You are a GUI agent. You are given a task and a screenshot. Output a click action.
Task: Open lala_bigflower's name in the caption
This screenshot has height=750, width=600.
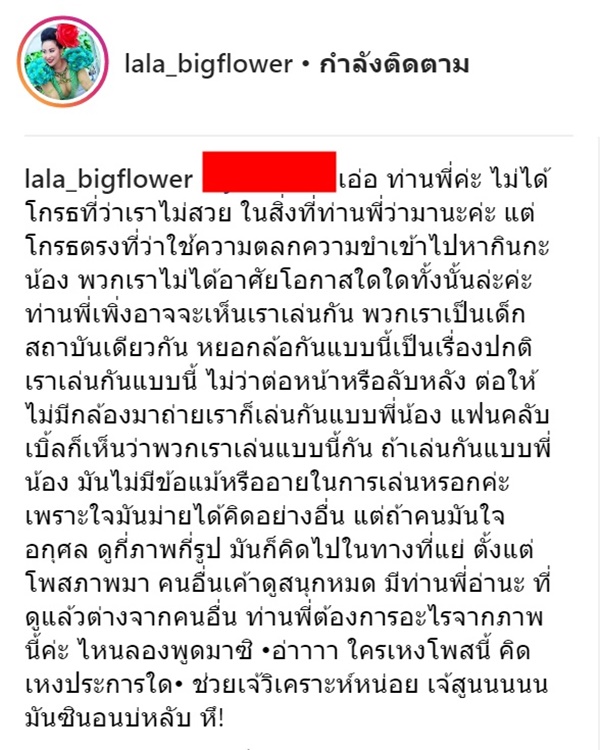pyautogui.click(x=106, y=179)
